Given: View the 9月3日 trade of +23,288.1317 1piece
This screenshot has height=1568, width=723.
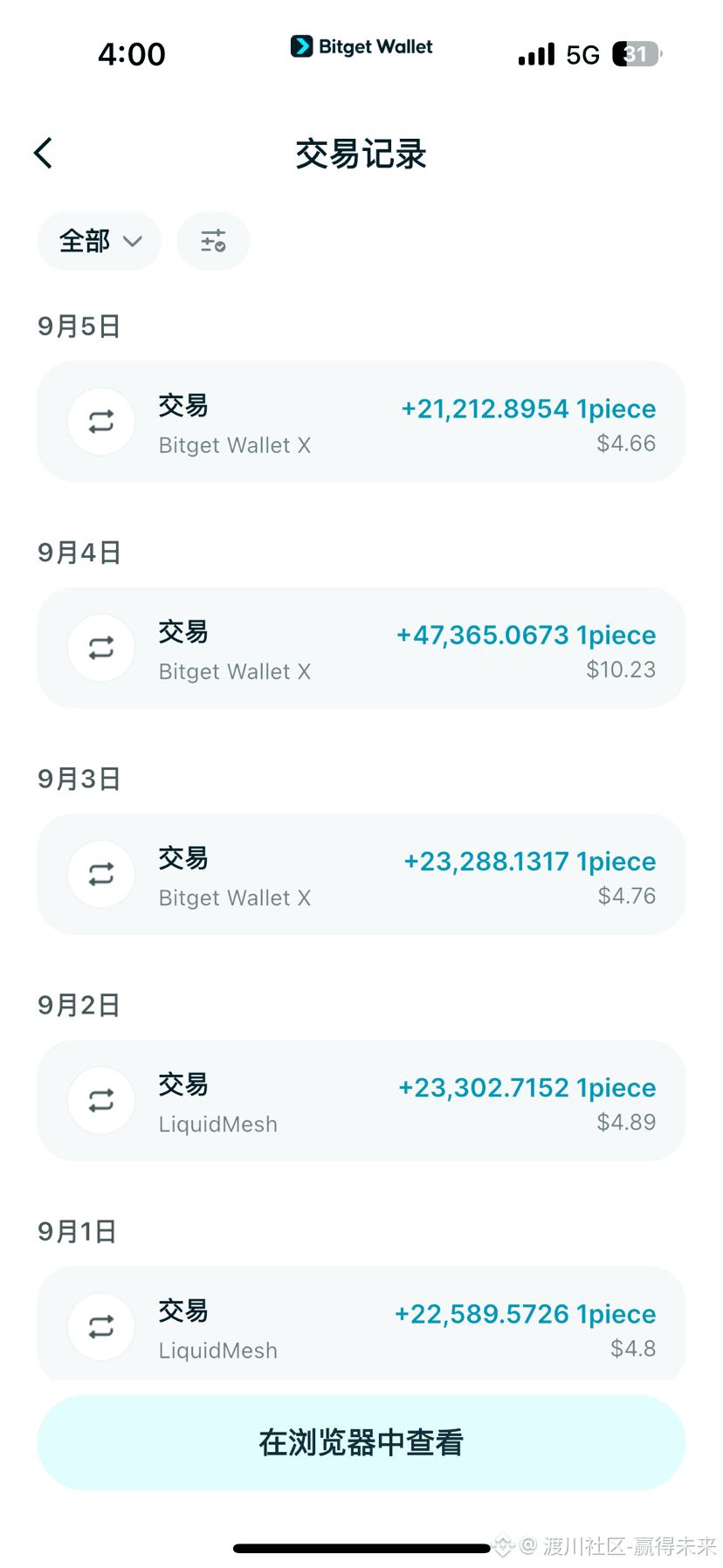Looking at the screenshot, I should point(361,874).
